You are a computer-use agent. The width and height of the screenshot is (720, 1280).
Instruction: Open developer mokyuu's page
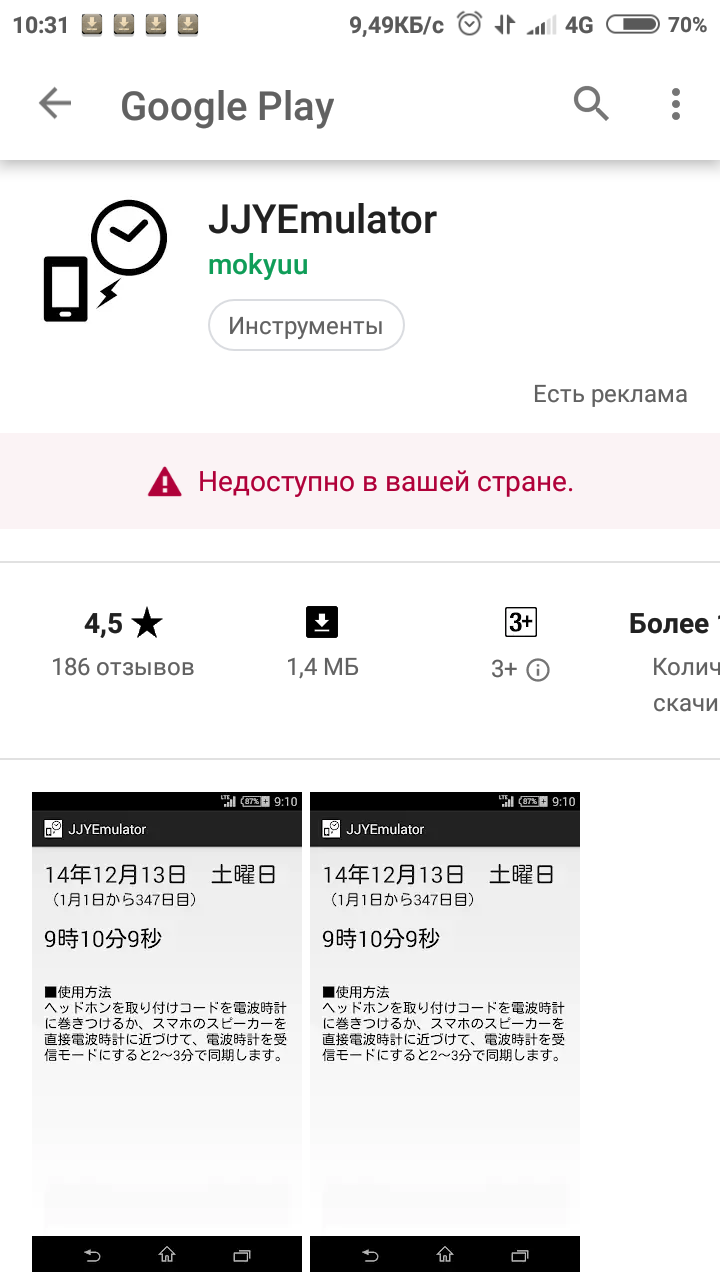[258, 265]
